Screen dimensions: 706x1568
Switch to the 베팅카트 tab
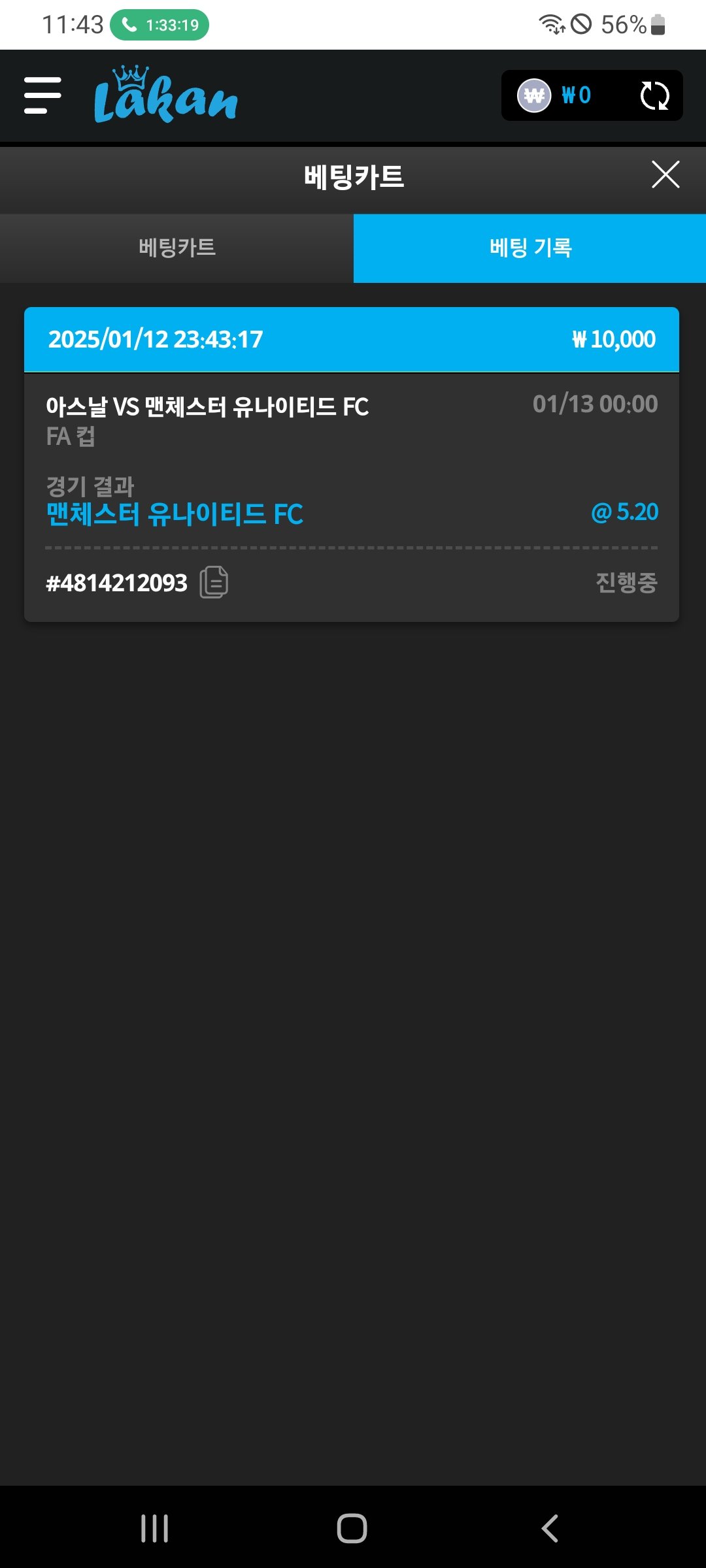pyautogui.click(x=176, y=248)
